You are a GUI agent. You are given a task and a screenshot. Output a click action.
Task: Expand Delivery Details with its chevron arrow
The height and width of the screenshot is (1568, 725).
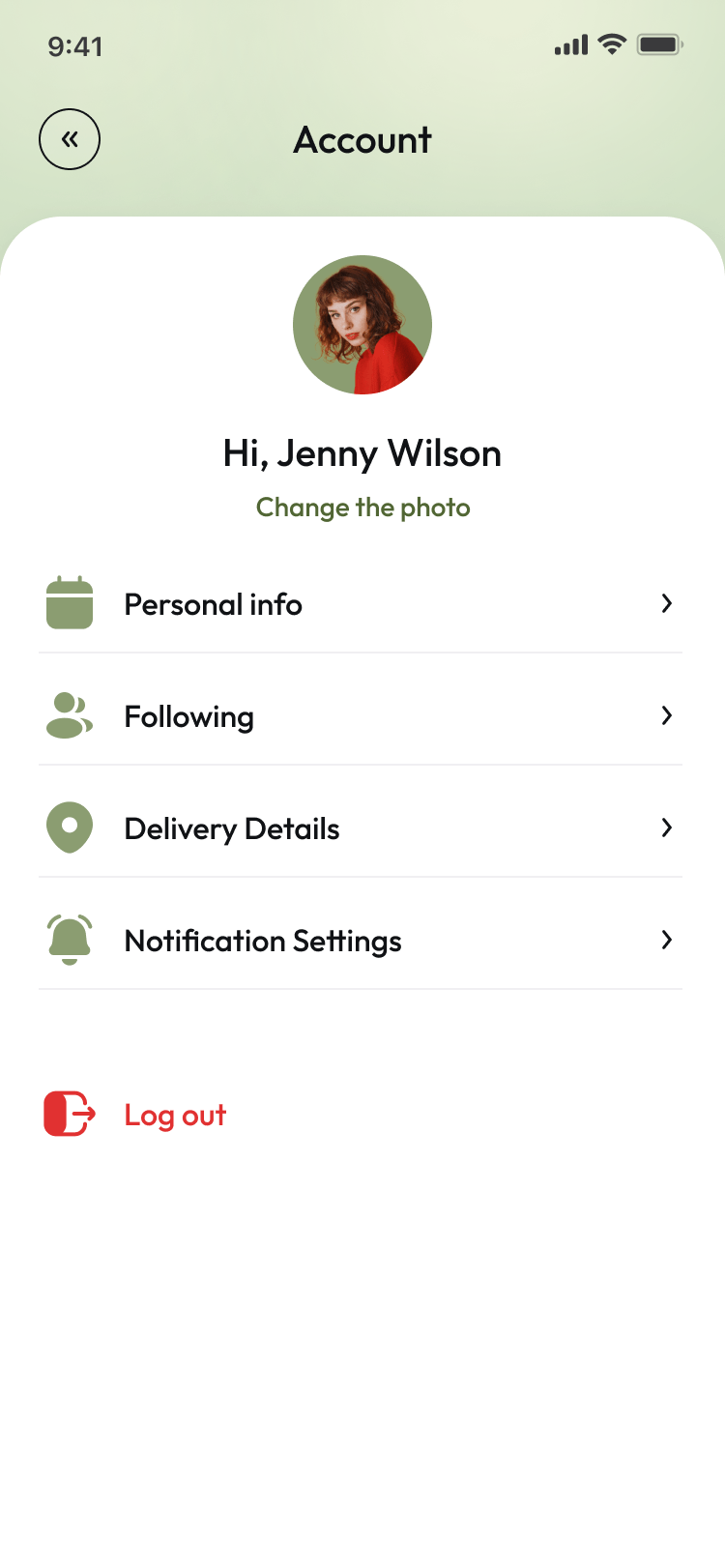[666, 828]
